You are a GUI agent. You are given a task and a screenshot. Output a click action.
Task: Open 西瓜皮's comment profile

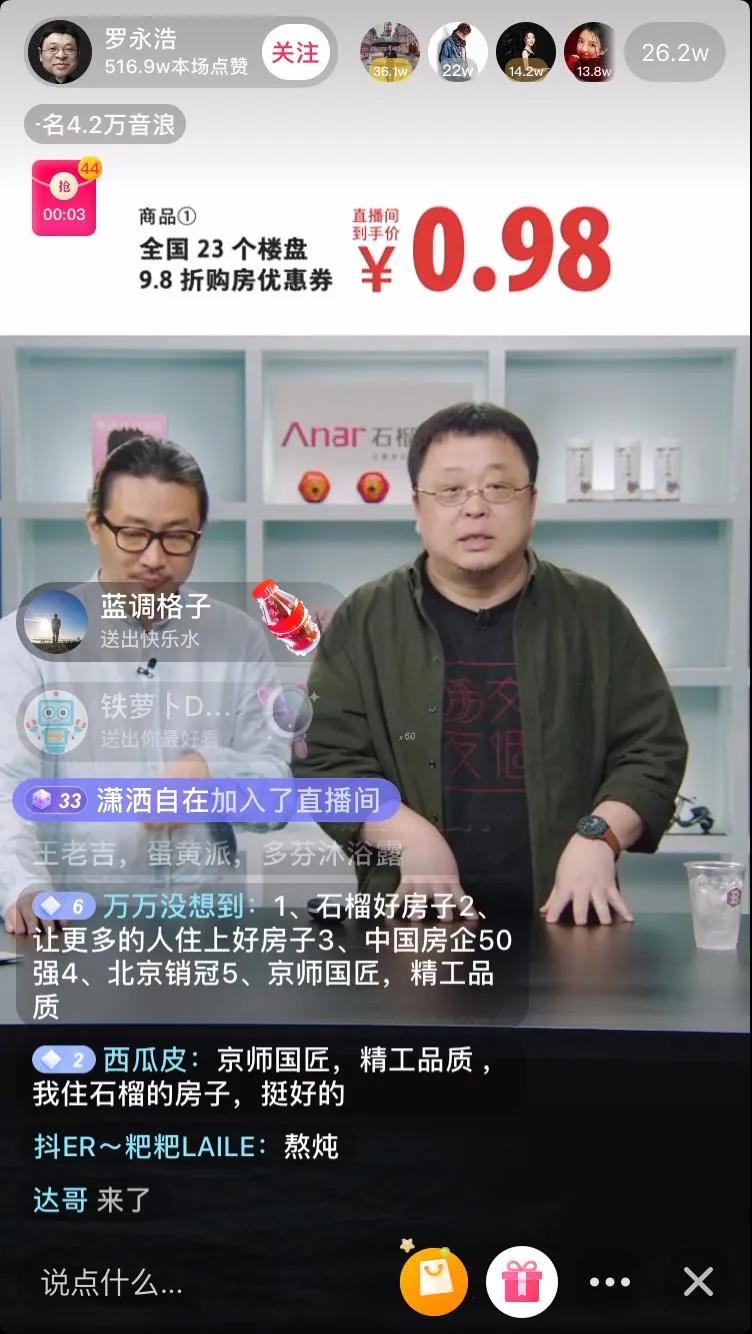152,1061
